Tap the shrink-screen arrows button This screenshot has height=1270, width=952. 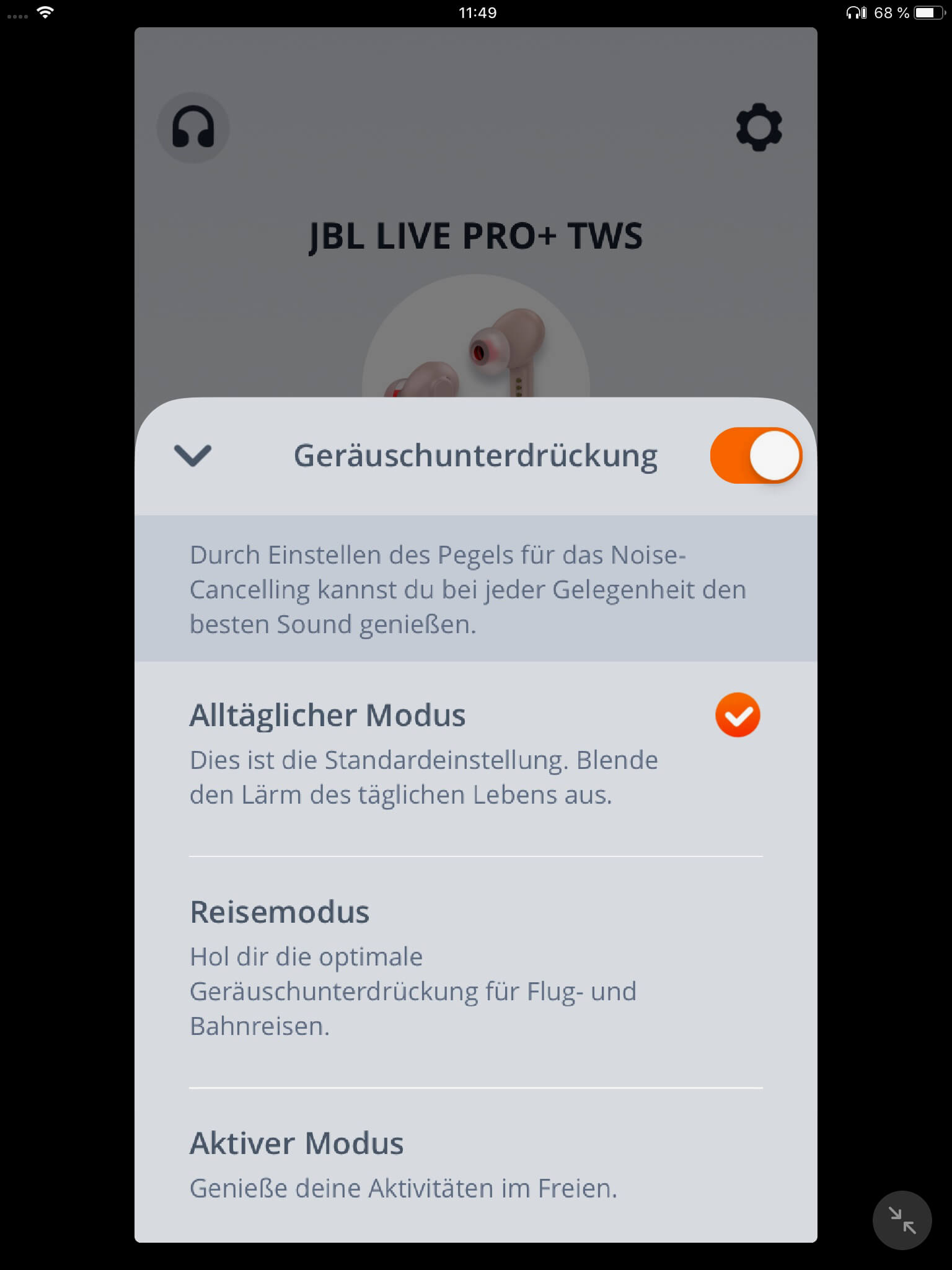click(902, 1220)
